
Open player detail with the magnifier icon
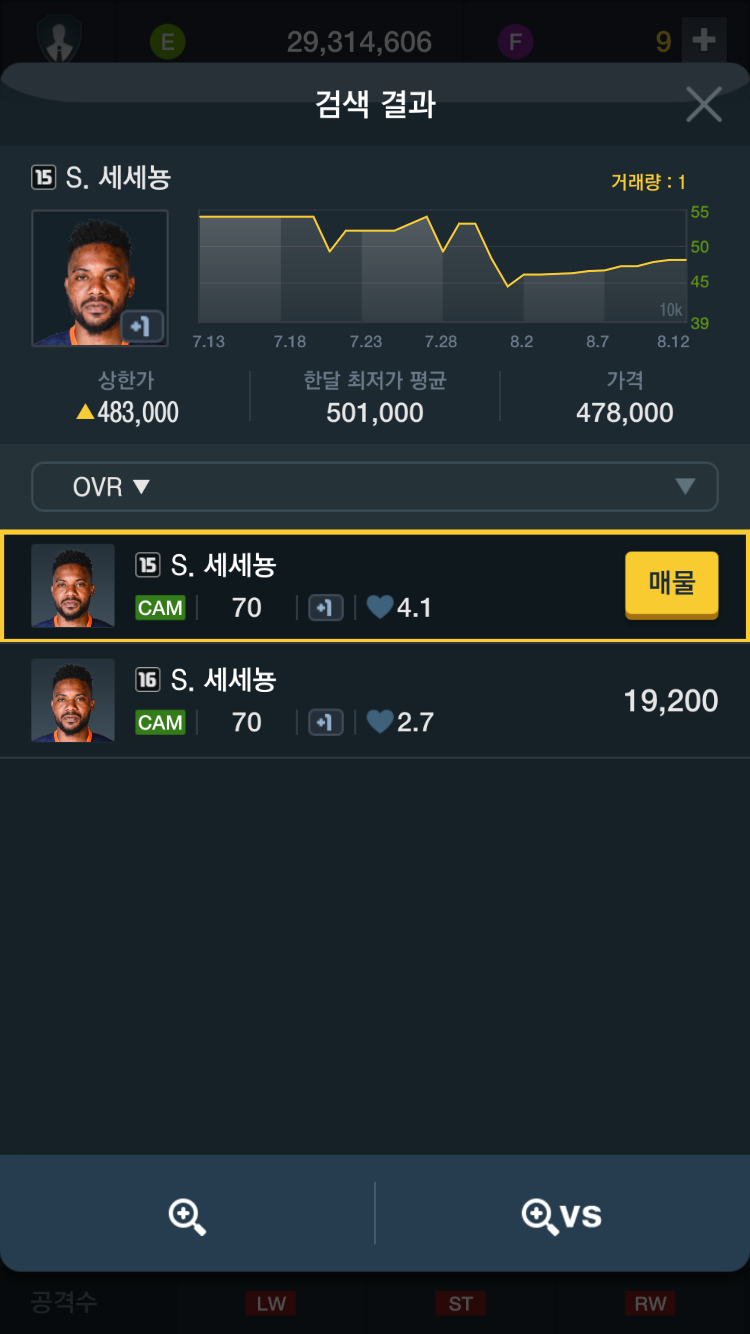click(x=187, y=1215)
